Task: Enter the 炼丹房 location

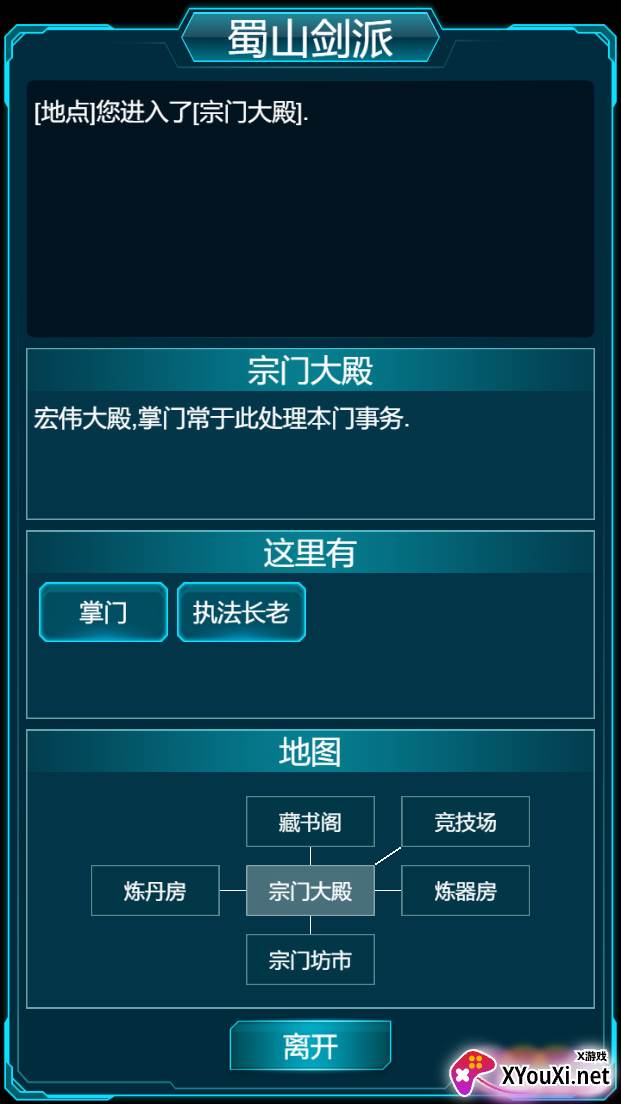Action: coord(155,890)
